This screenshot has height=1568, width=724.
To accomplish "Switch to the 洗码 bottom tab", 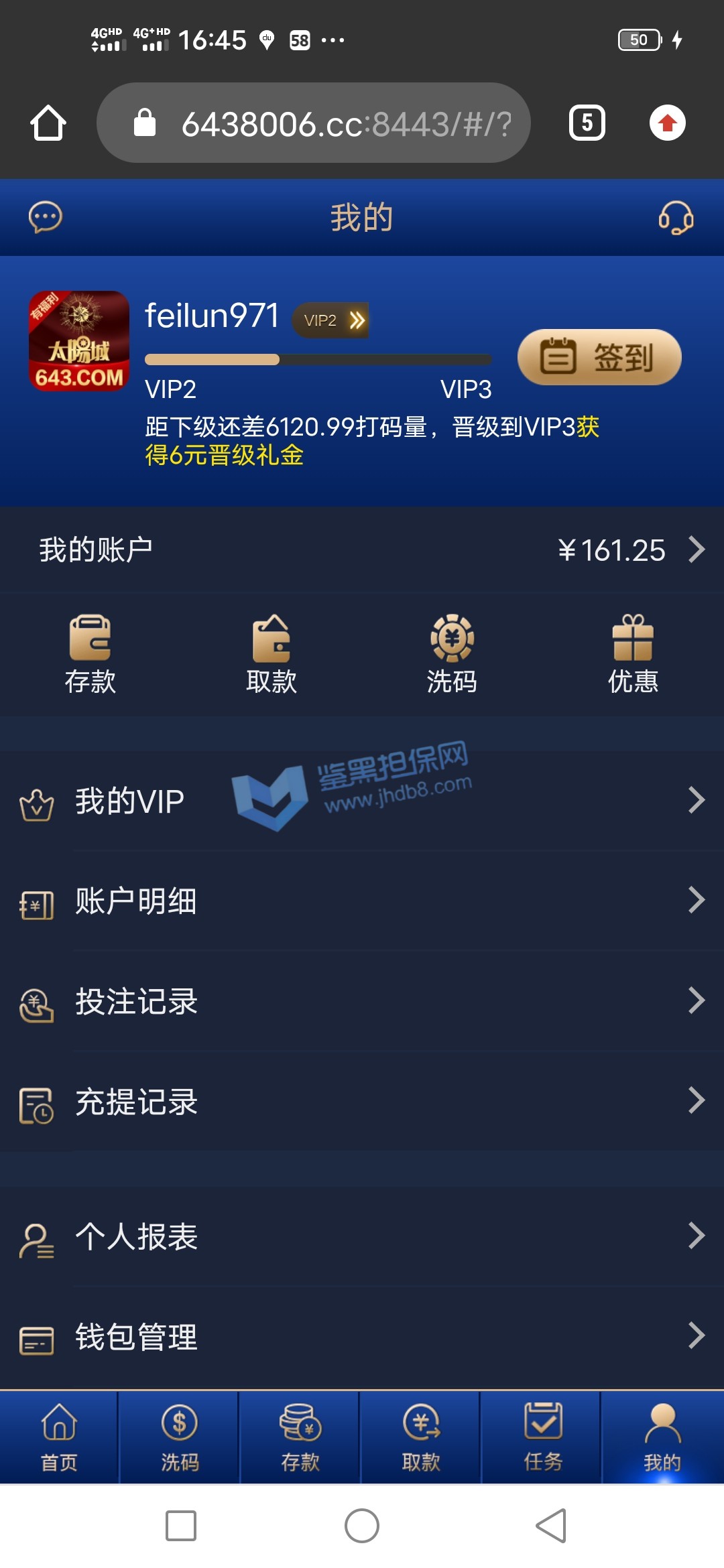I will click(180, 1437).
